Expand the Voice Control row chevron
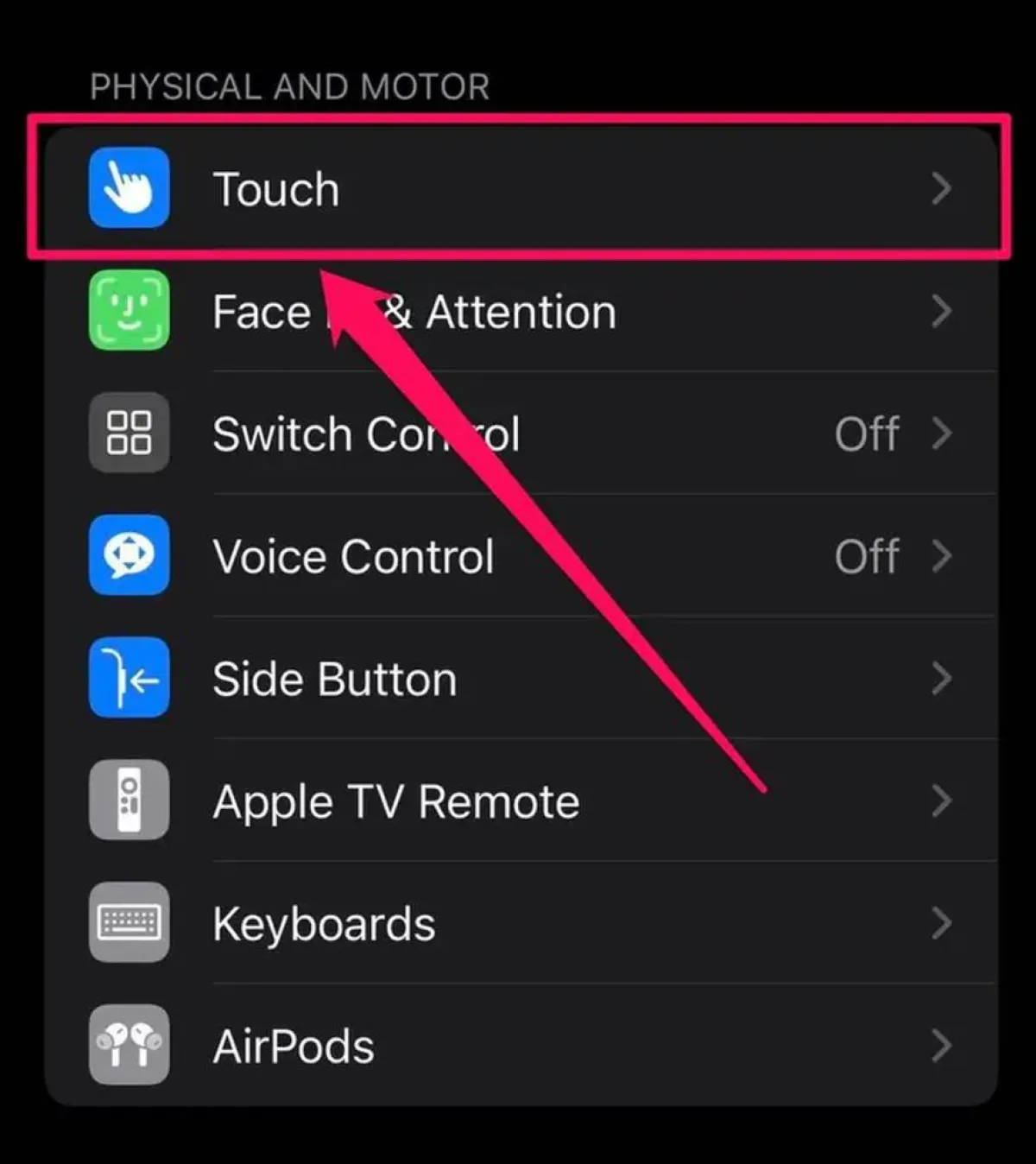Screen dimensions: 1036x1164 [x=941, y=556]
